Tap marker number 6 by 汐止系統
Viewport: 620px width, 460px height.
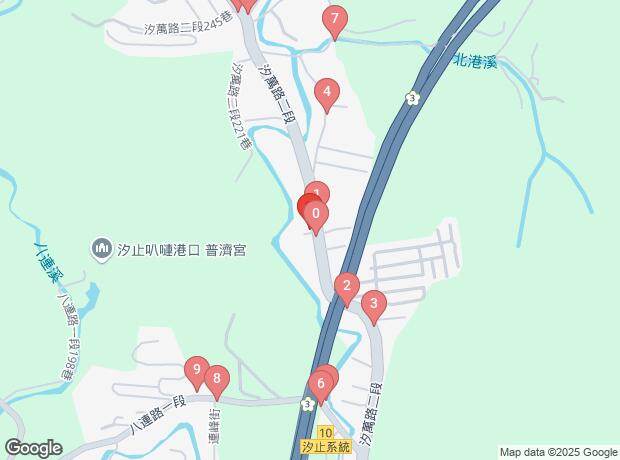click(x=321, y=384)
